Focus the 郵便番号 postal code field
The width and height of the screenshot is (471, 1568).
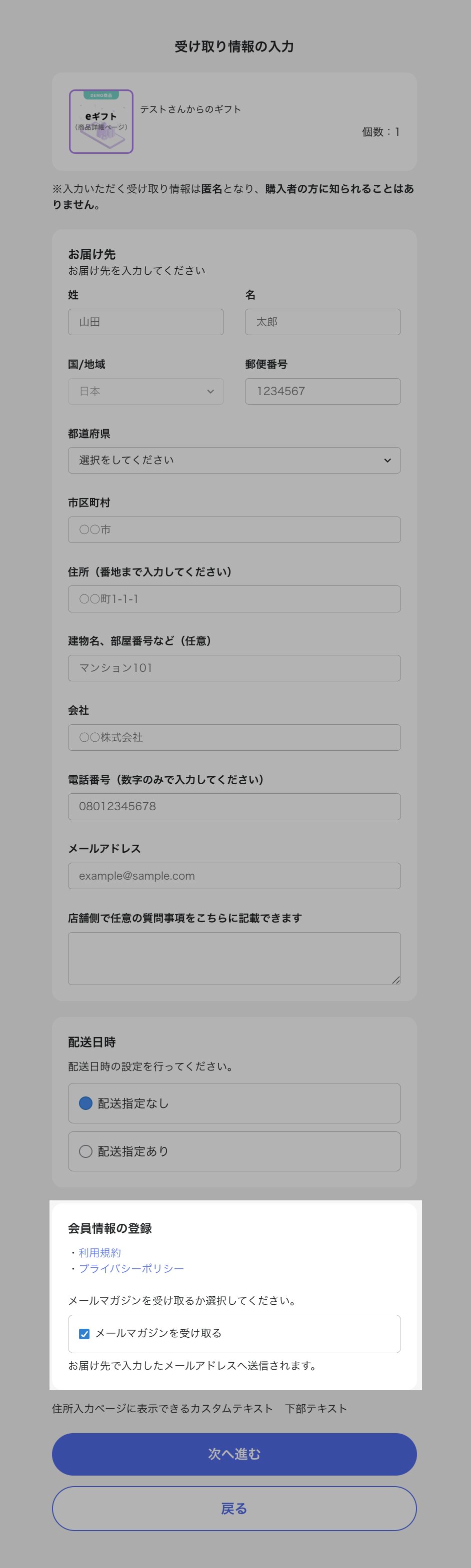tap(322, 392)
